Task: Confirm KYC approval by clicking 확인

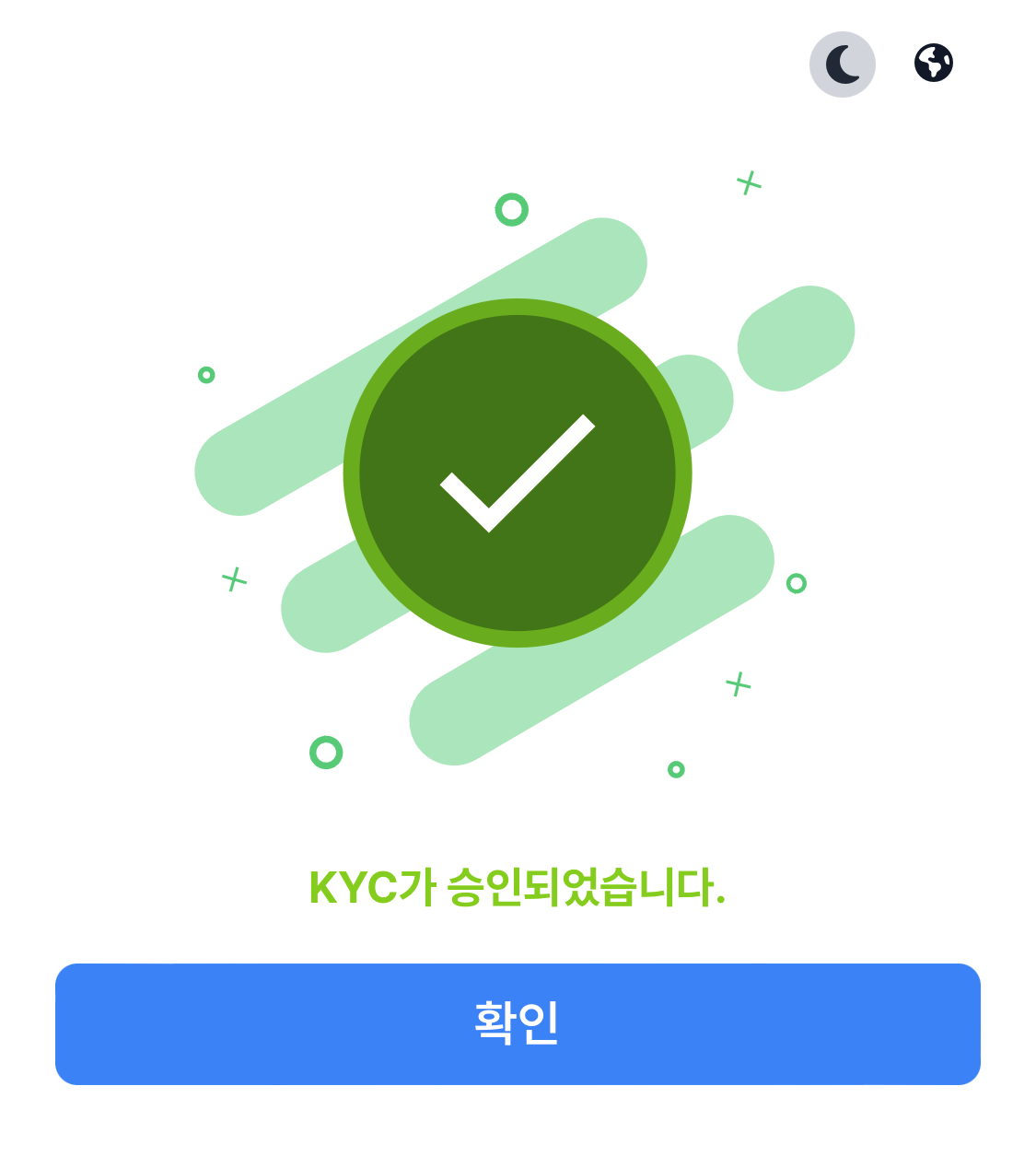Action: 518,1023
